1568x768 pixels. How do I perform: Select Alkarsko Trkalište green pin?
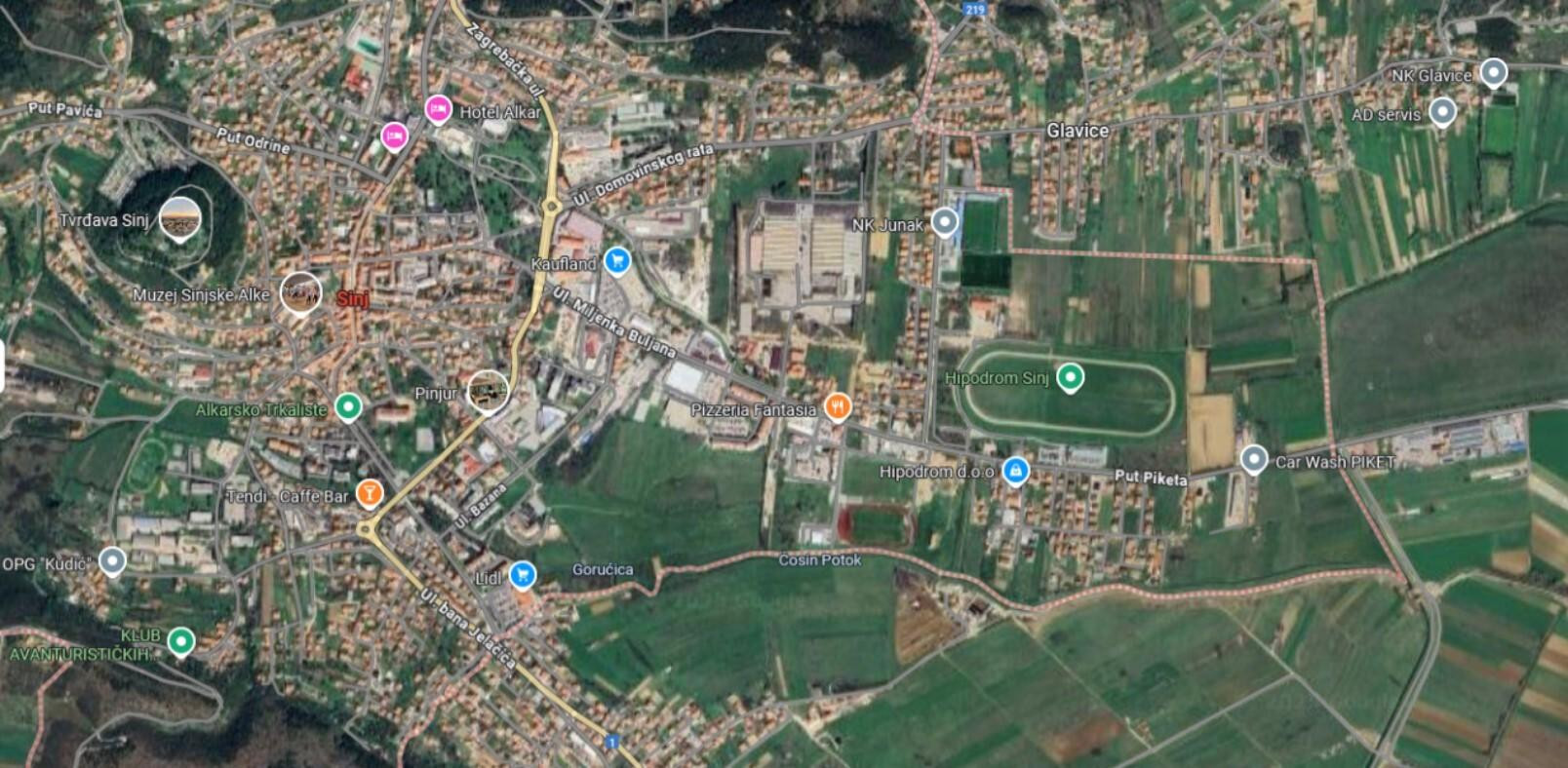point(348,407)
